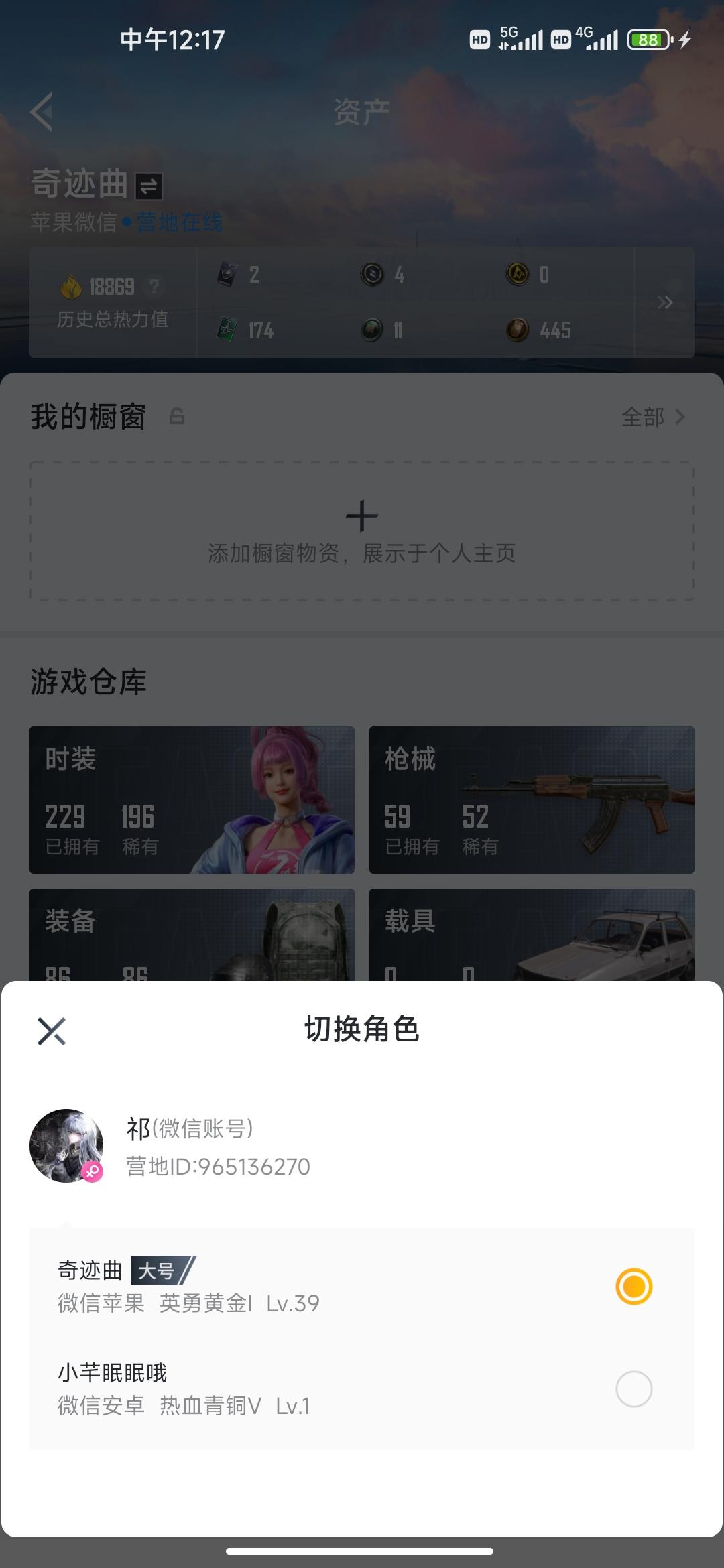Click the question mark beside heat value 18869
The height and width of the screenshot is (1568, 724).
(156, 285)
